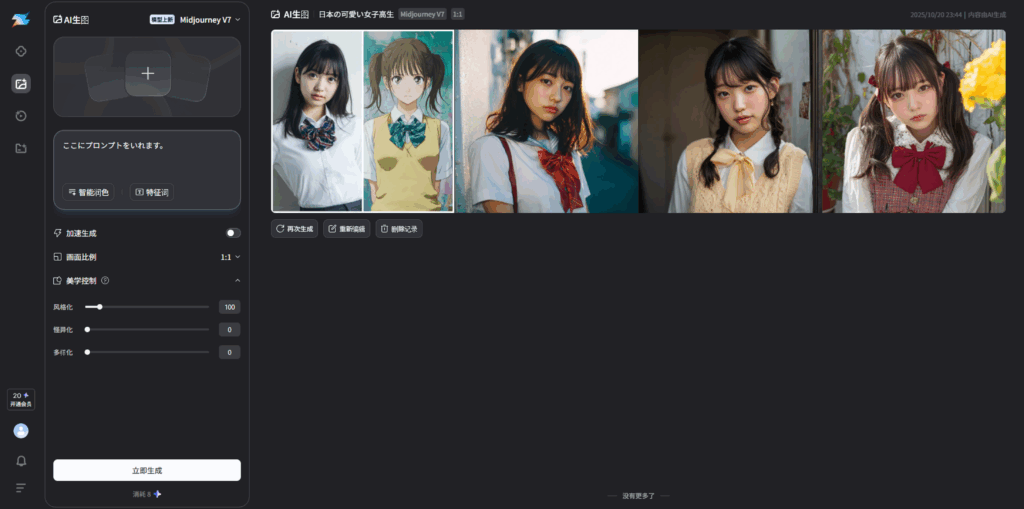1024x509 pixels.
Task: Focus the prompt text box
Action: [147, 158]
